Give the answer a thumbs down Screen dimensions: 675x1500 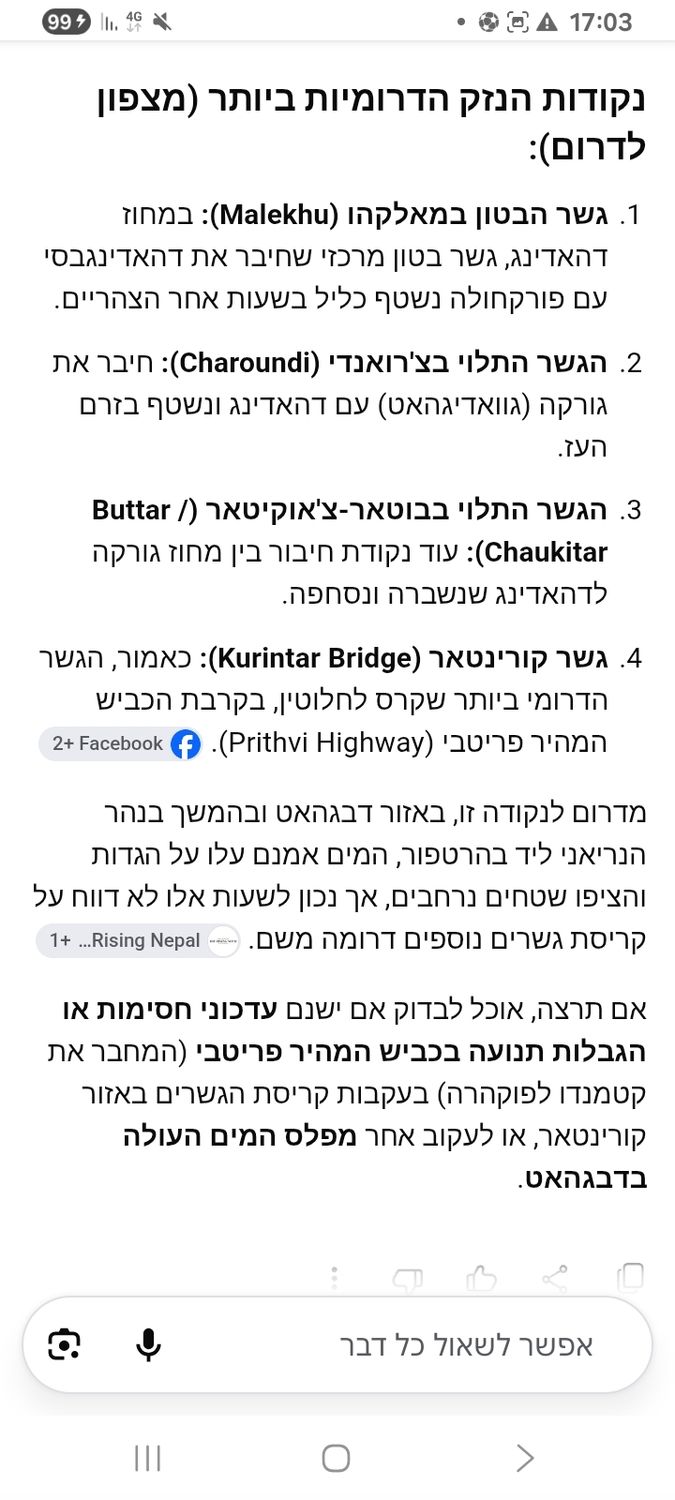tap(408, 1277)
